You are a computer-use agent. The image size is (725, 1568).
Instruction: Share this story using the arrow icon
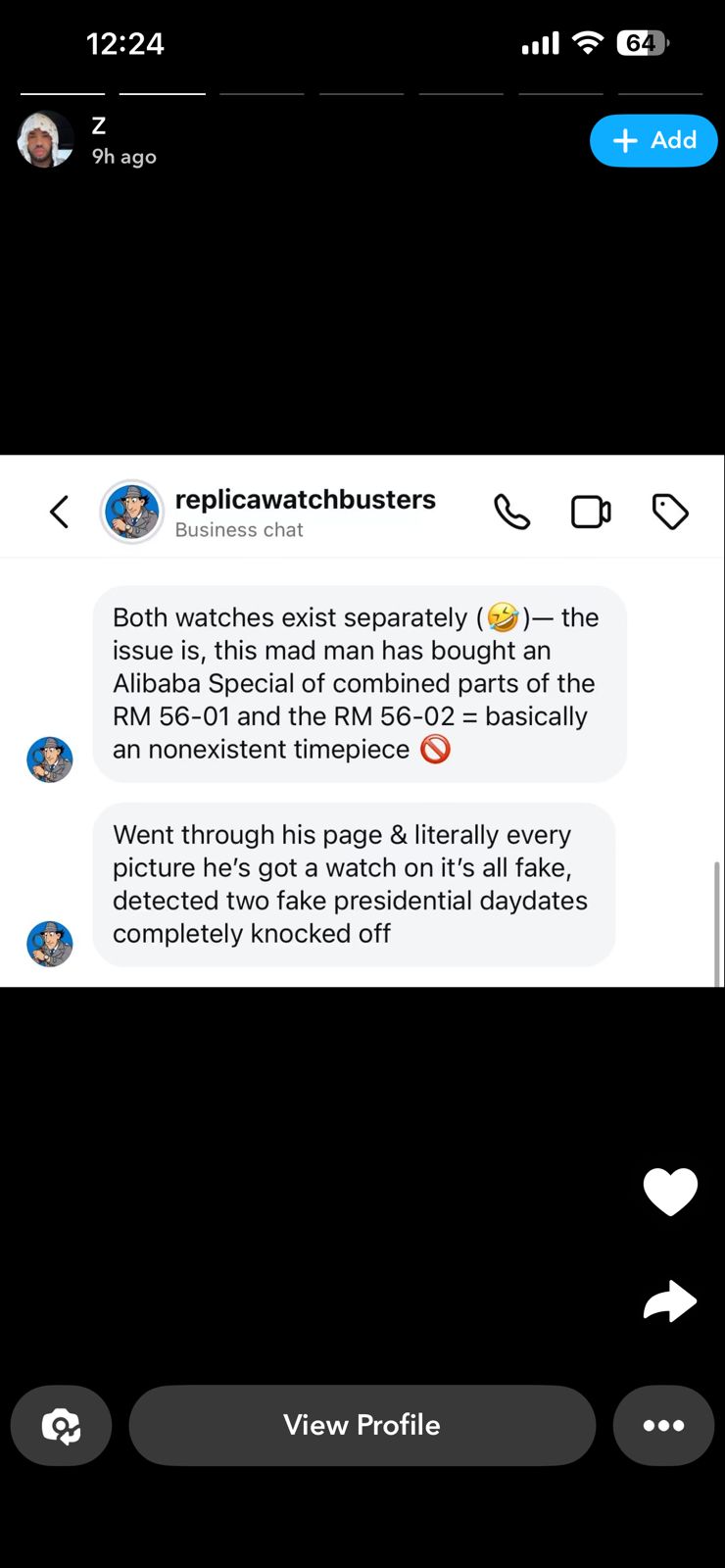click(670, 1300)
